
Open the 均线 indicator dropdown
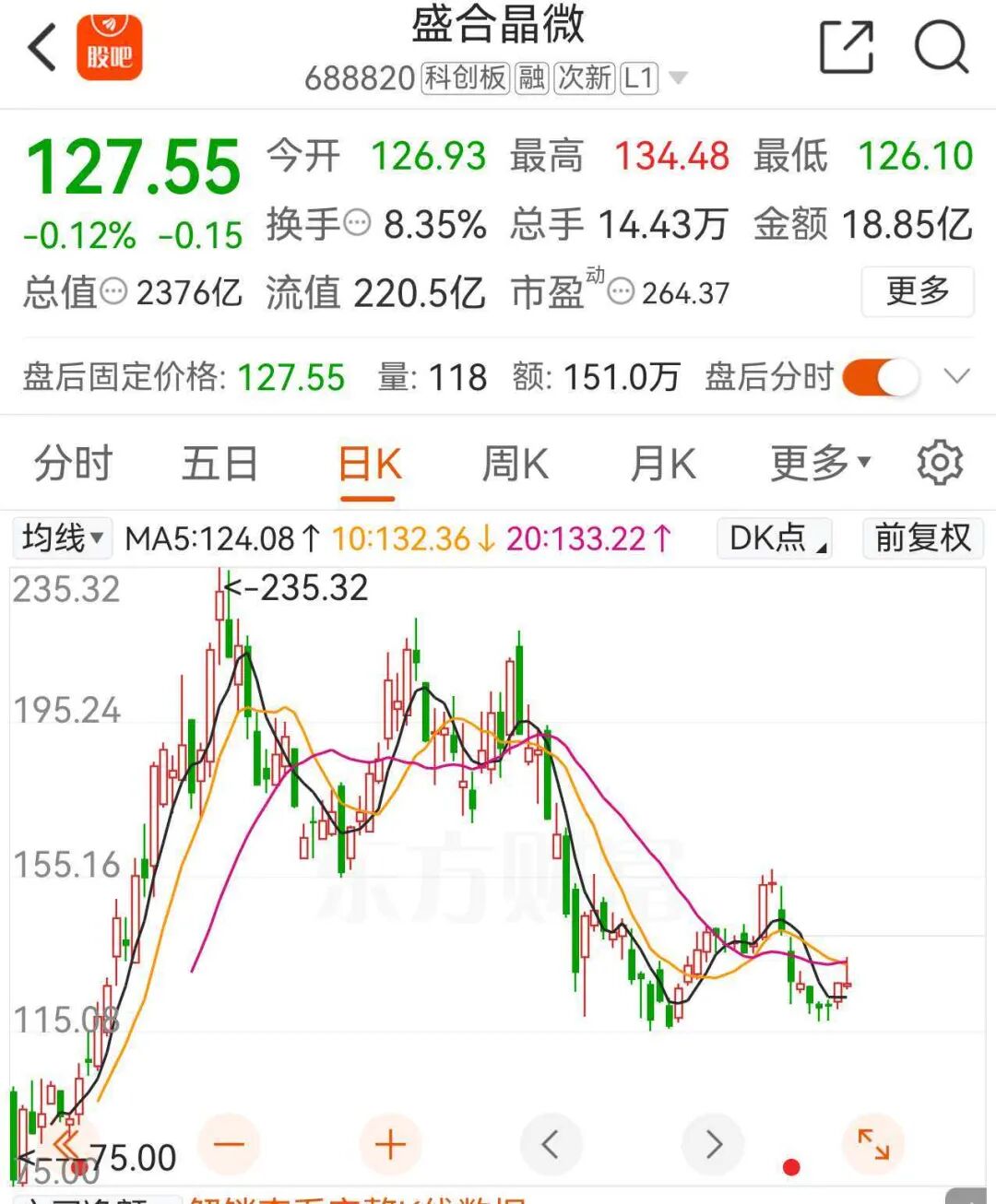tap(62, 537)
